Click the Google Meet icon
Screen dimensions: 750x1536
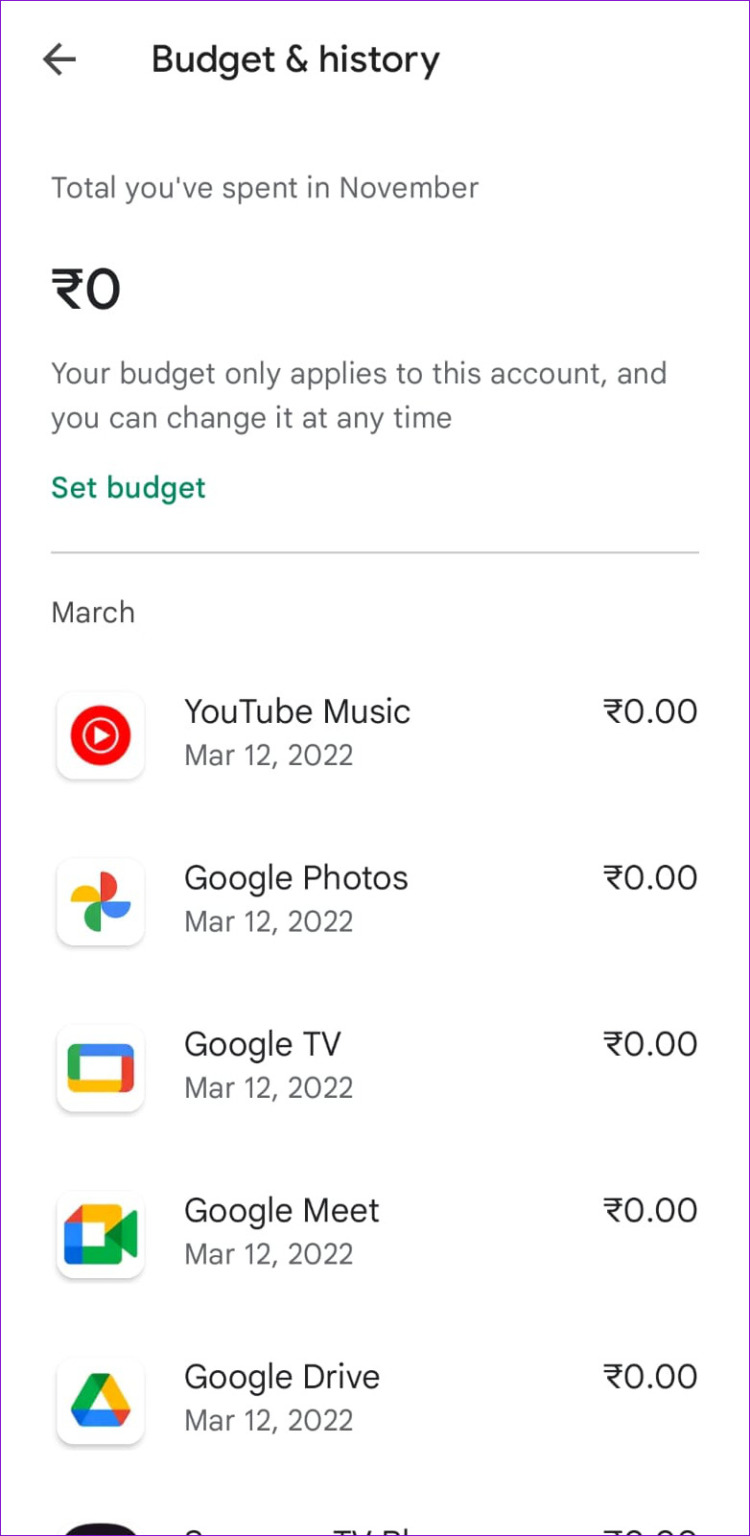pyautogui.click(x=100, y=1233)
